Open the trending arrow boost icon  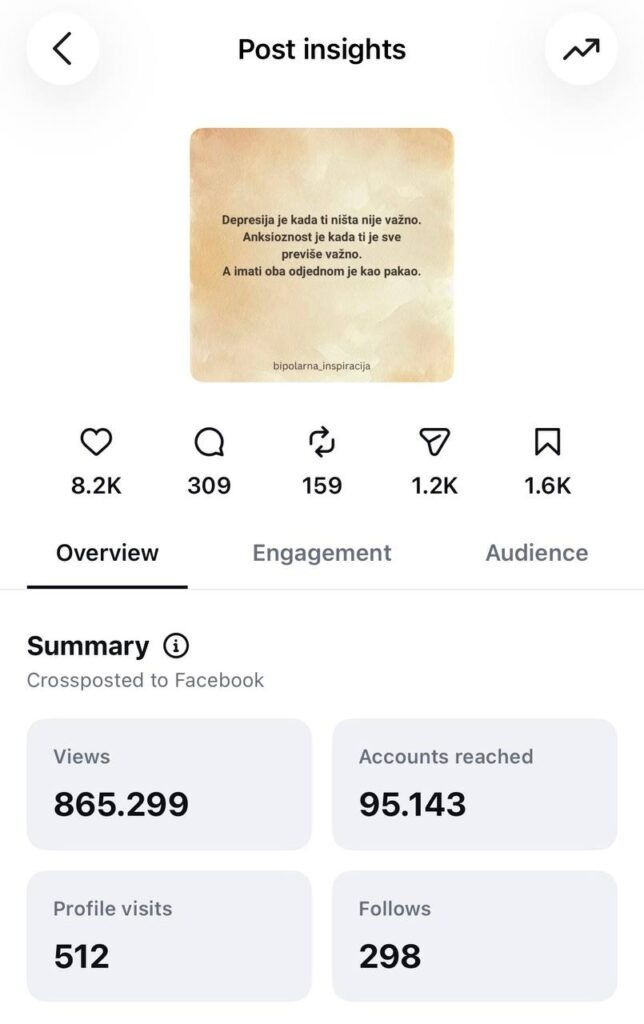coord(581,49)
